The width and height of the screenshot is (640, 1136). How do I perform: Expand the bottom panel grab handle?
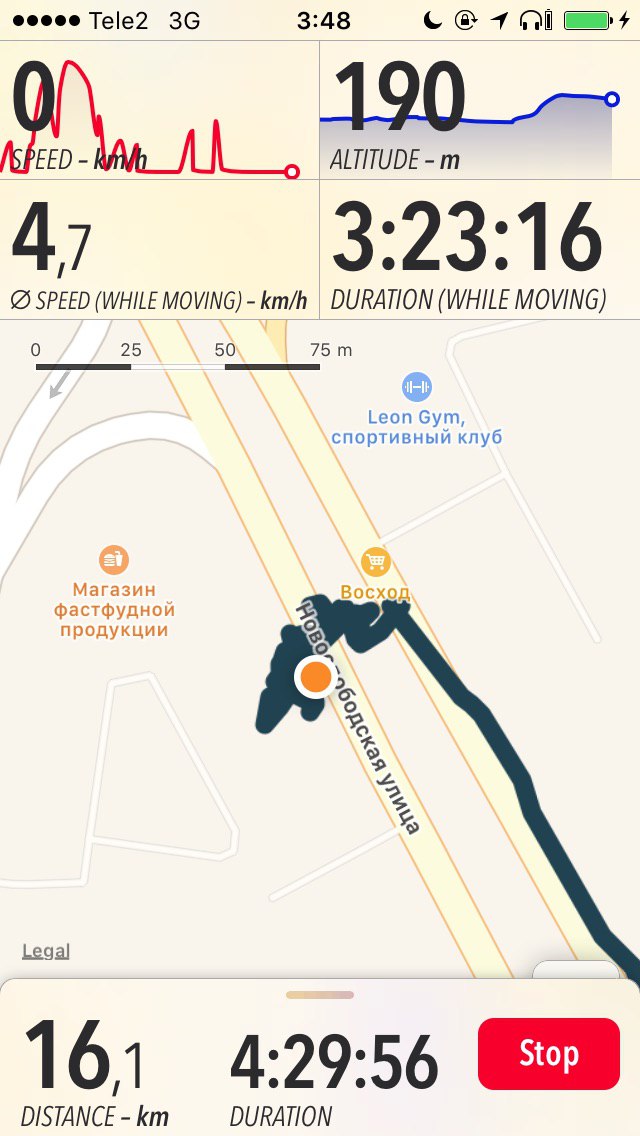[x=320, y=995]
